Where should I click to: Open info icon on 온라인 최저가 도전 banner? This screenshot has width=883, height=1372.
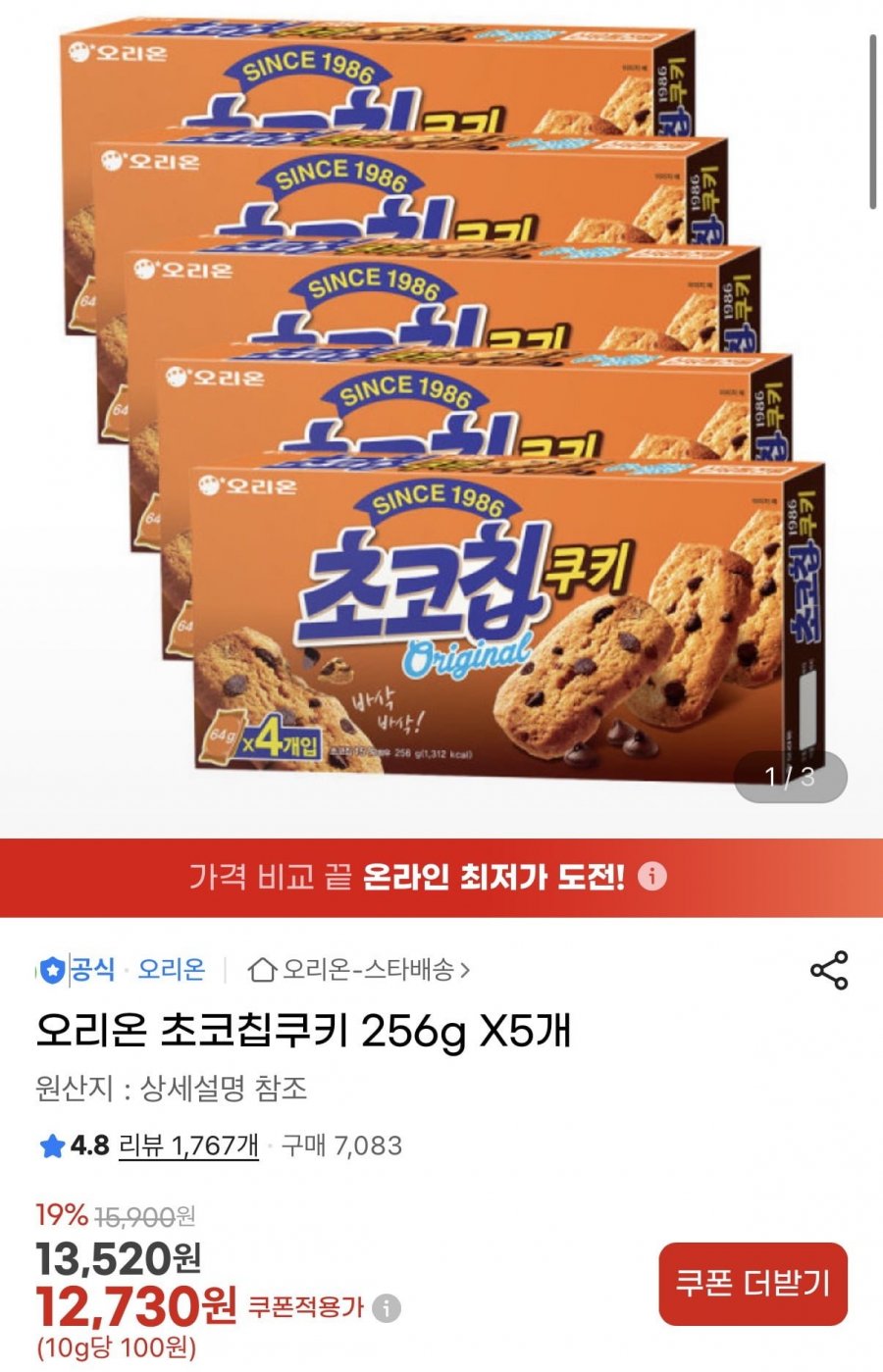pyautogui.click(x=652, y=876)
